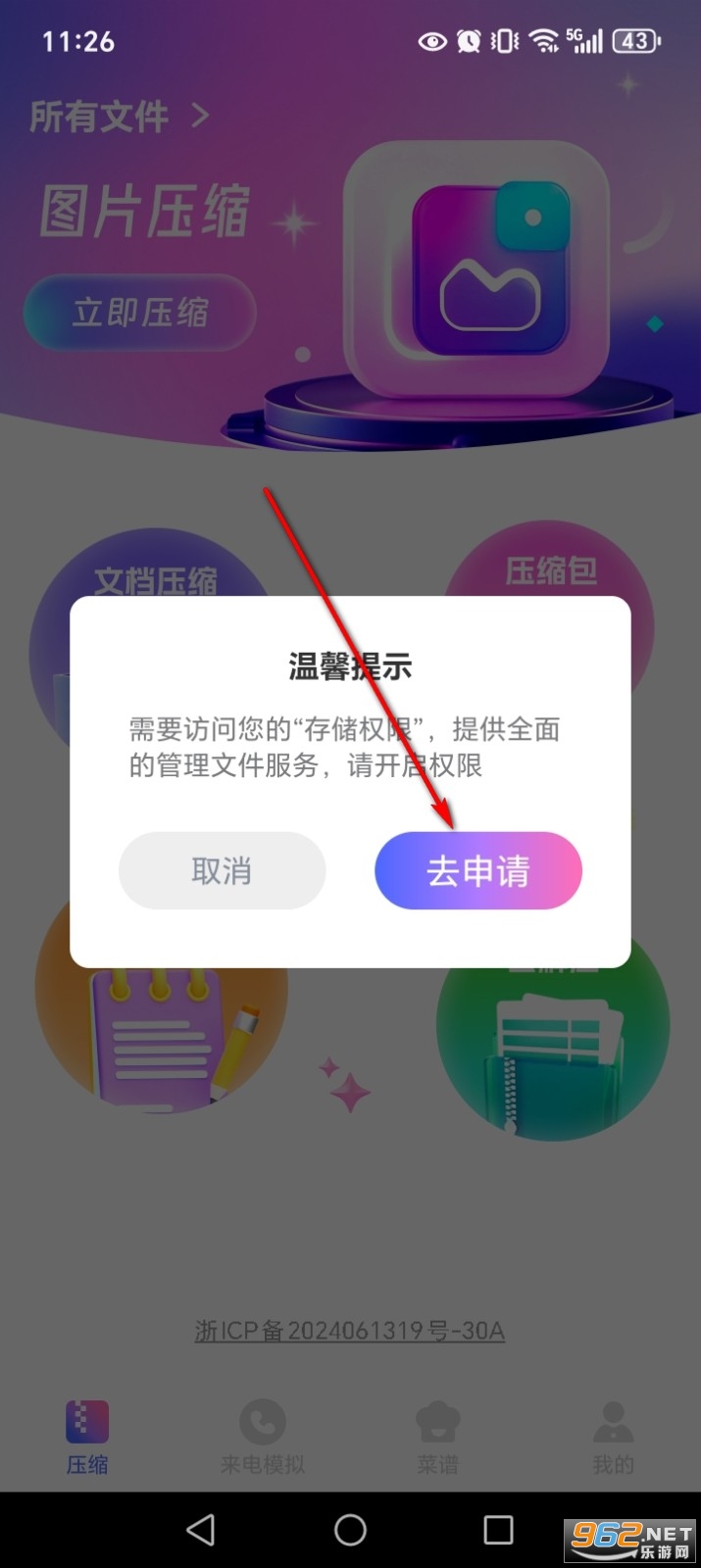This screenshot has height=1568, width=701.
Task: Go to the 我的 tab
Action: tap(613, 1438)
